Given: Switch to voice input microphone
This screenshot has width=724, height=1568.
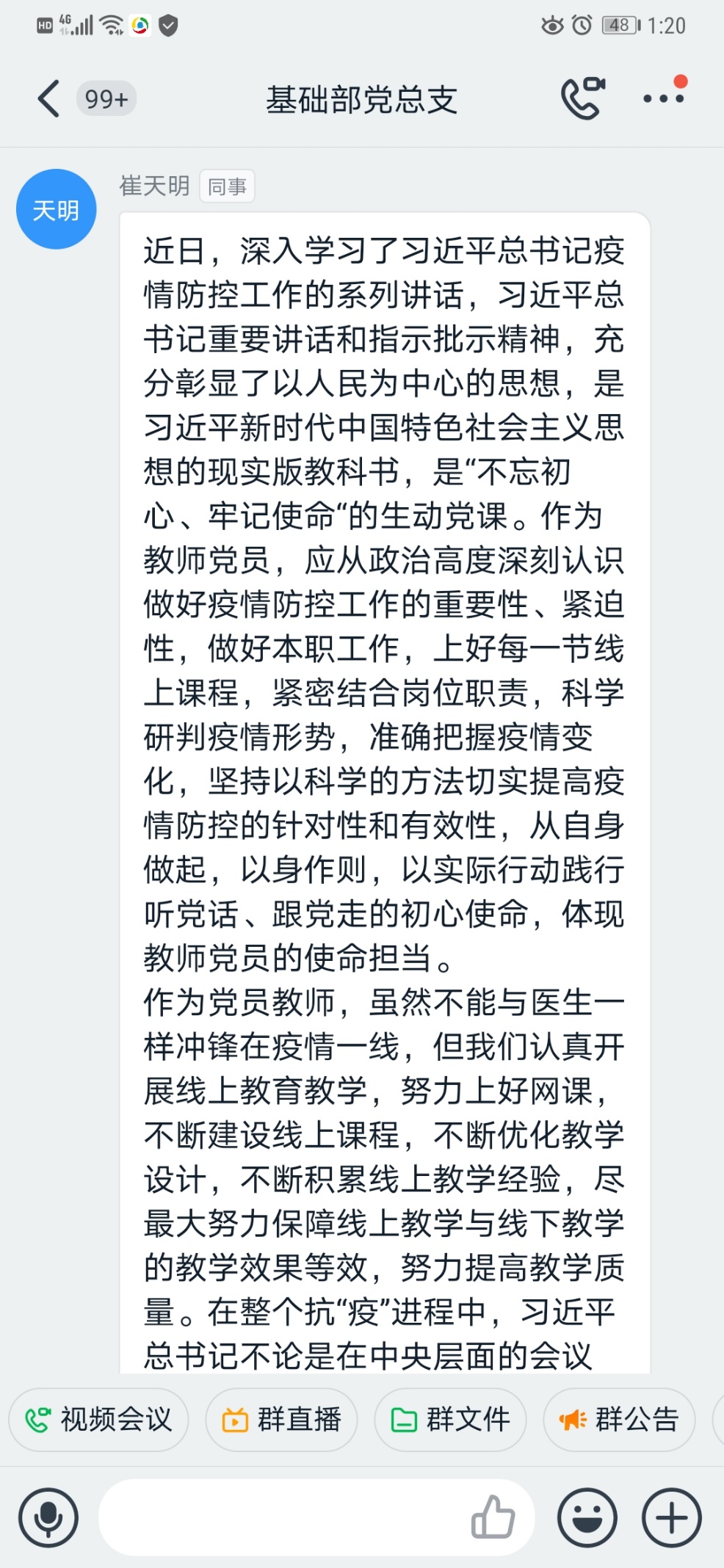Looking at the screenshot, I should (48, 1517).
